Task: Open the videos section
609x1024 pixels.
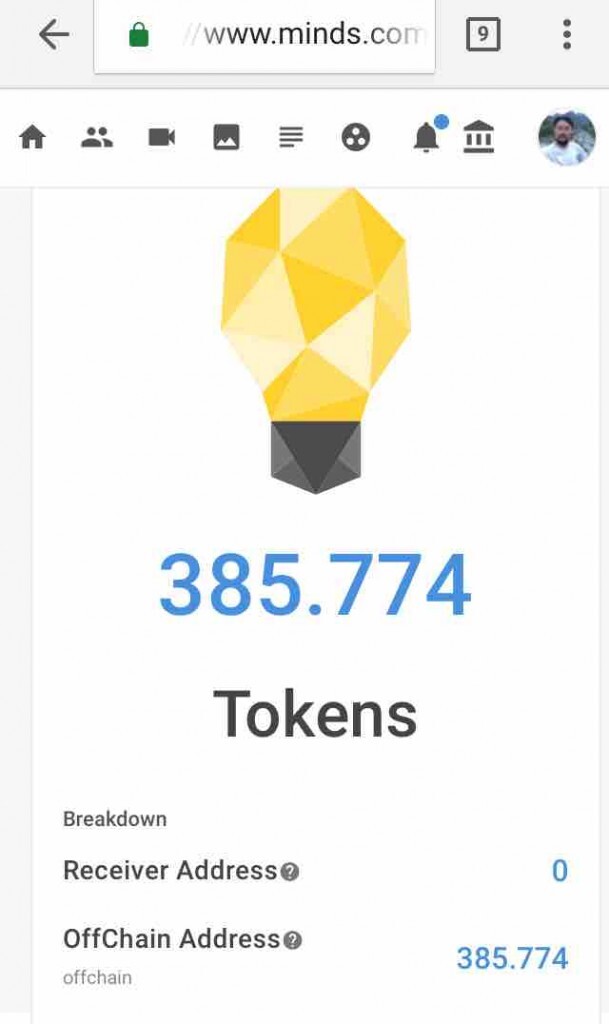Action: 162,138
